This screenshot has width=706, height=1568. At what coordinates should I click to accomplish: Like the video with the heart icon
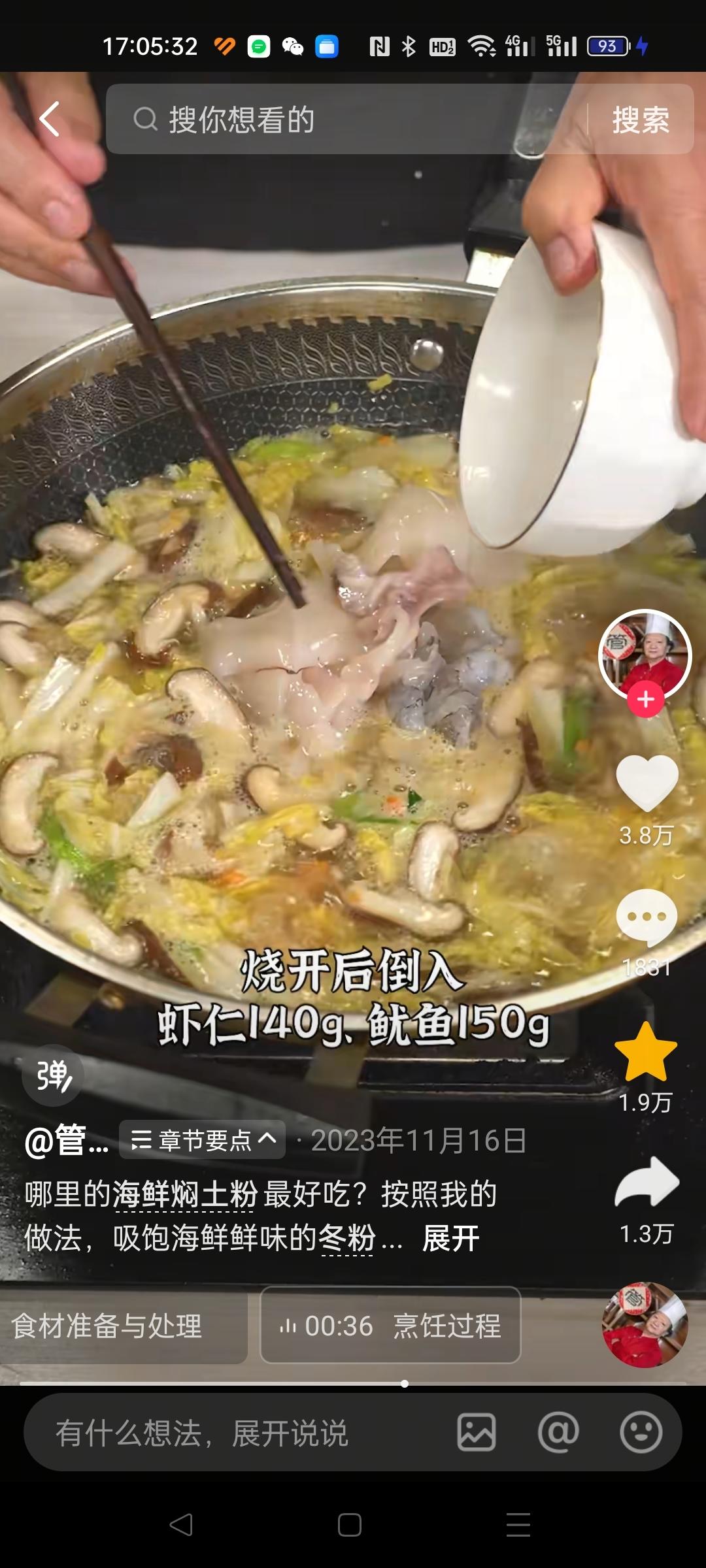click(x=647, y=783)
